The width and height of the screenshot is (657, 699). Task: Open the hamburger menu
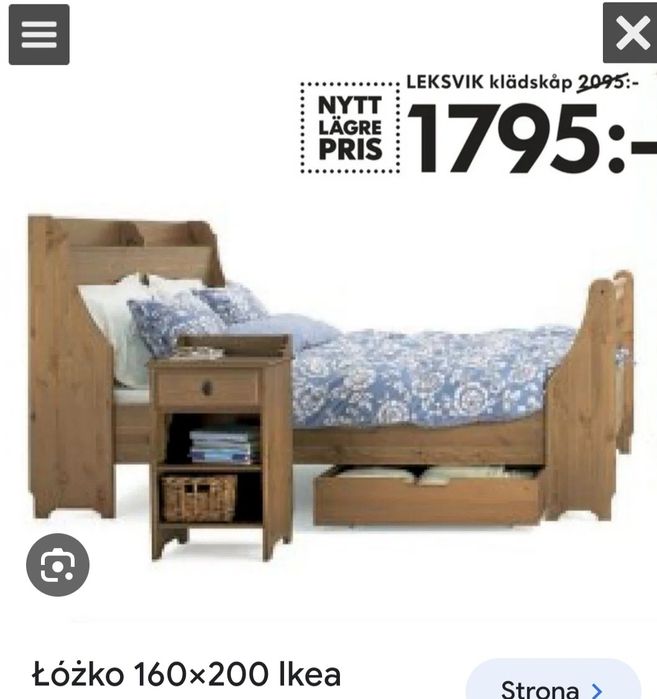(39, 34)
